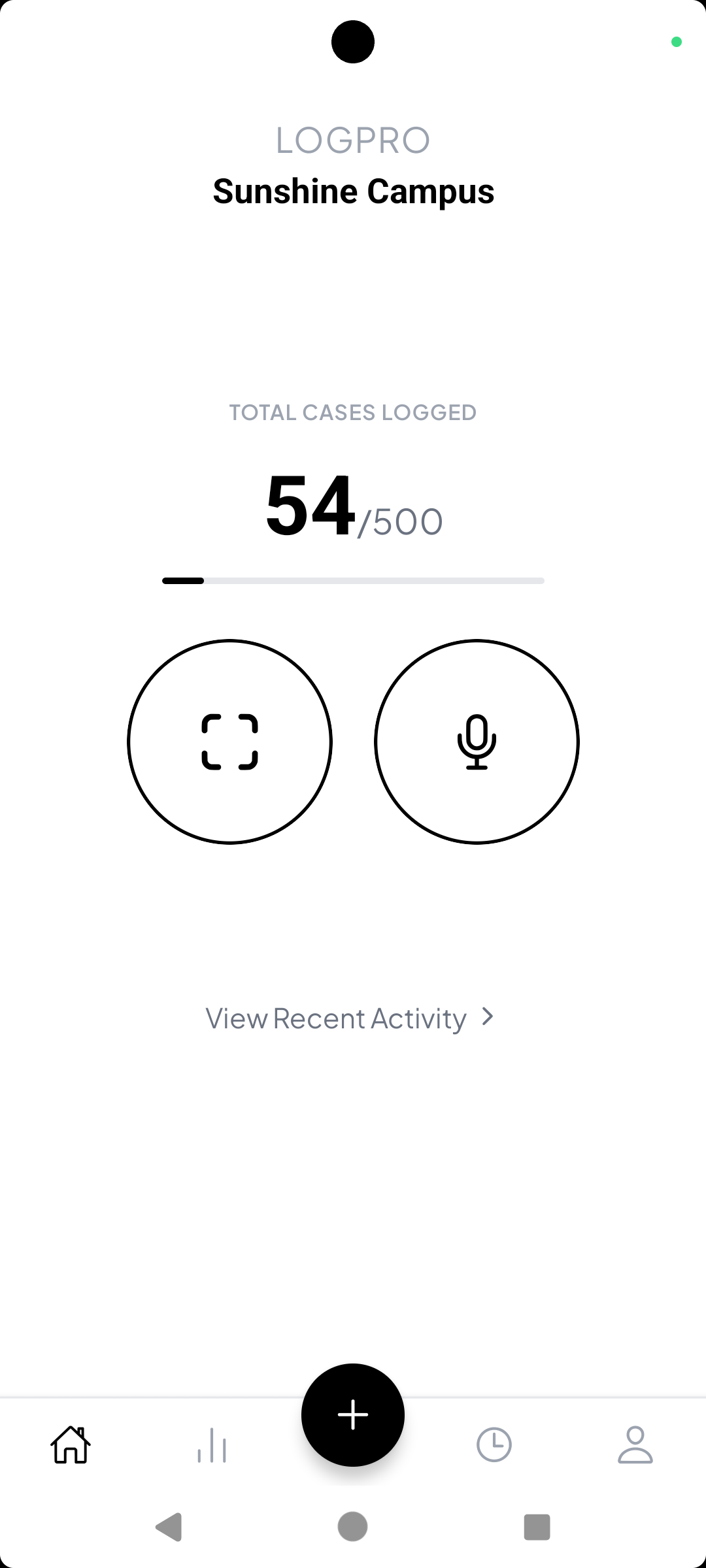Open your profile with the person icon
Screen dimensions: 706x1568
[635, 1445]
